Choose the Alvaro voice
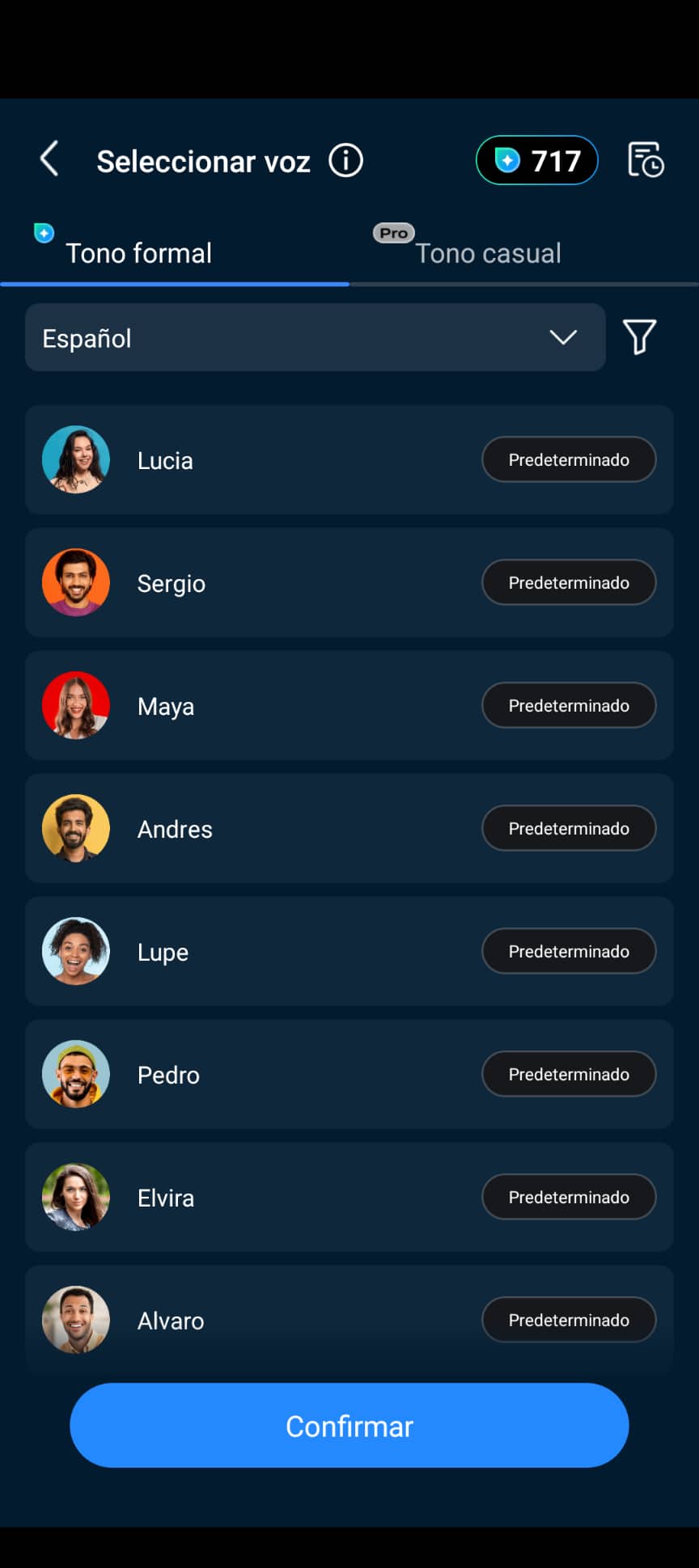Viewport: 699px width, 1568px height. (x=171, y=1321)
